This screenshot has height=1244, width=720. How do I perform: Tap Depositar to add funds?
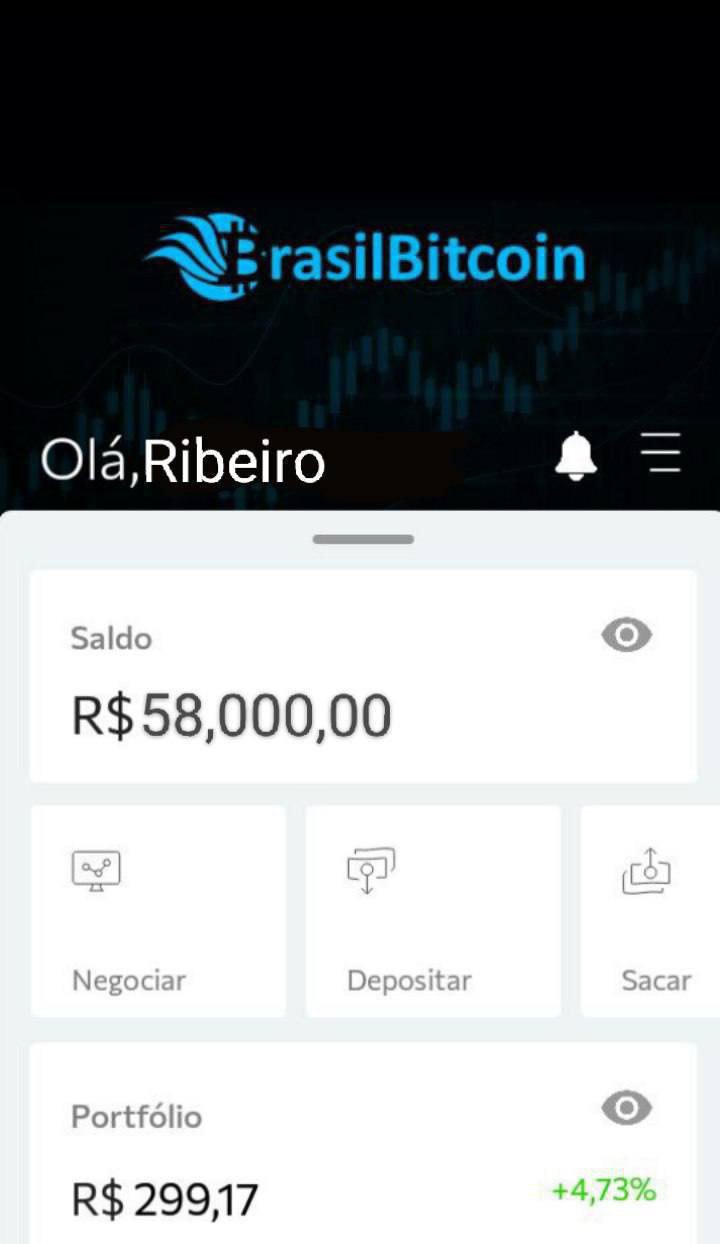pos(433,911)
